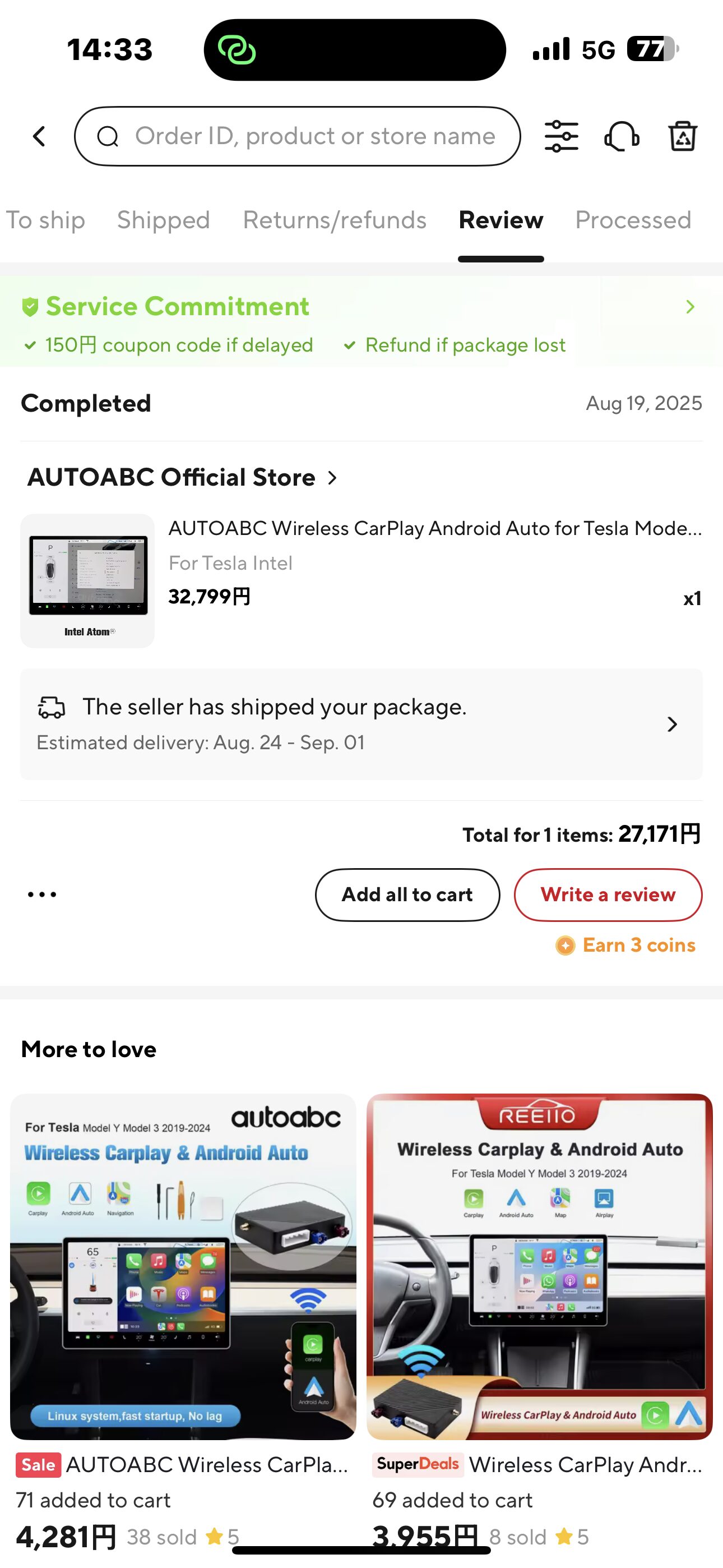The height and width of the screenshot is (1568, 723).
Task: Contact customer service via headset icon
Action: 622,136
